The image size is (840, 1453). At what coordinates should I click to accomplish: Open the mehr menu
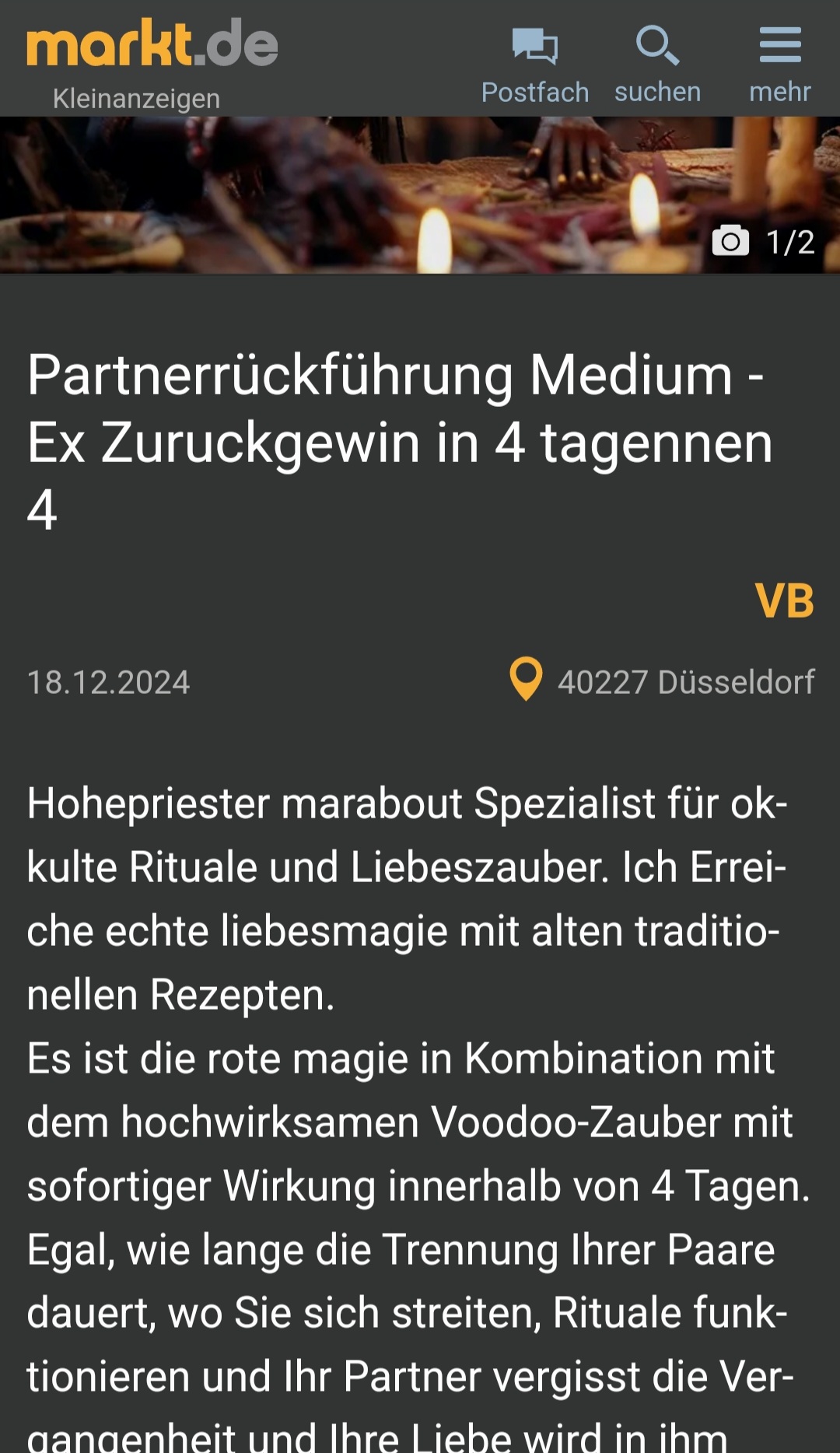(779, 64)
